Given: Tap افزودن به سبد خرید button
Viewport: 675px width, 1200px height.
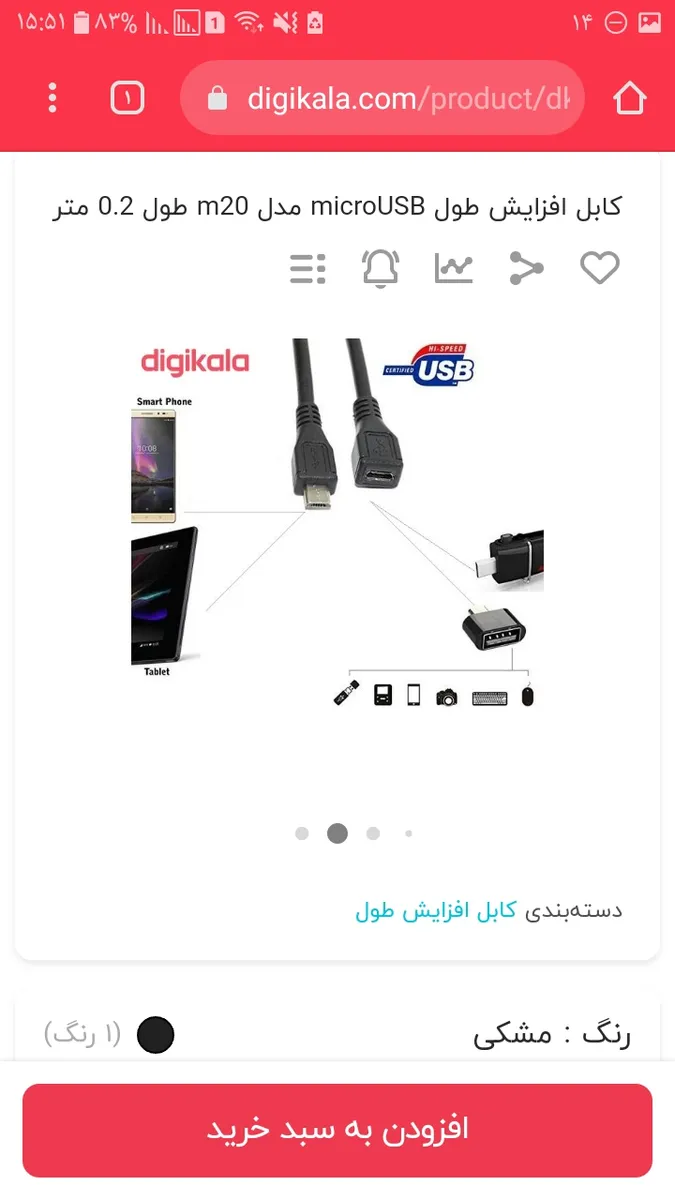Looking at the screenshot, I should [x=337, y=1130].
